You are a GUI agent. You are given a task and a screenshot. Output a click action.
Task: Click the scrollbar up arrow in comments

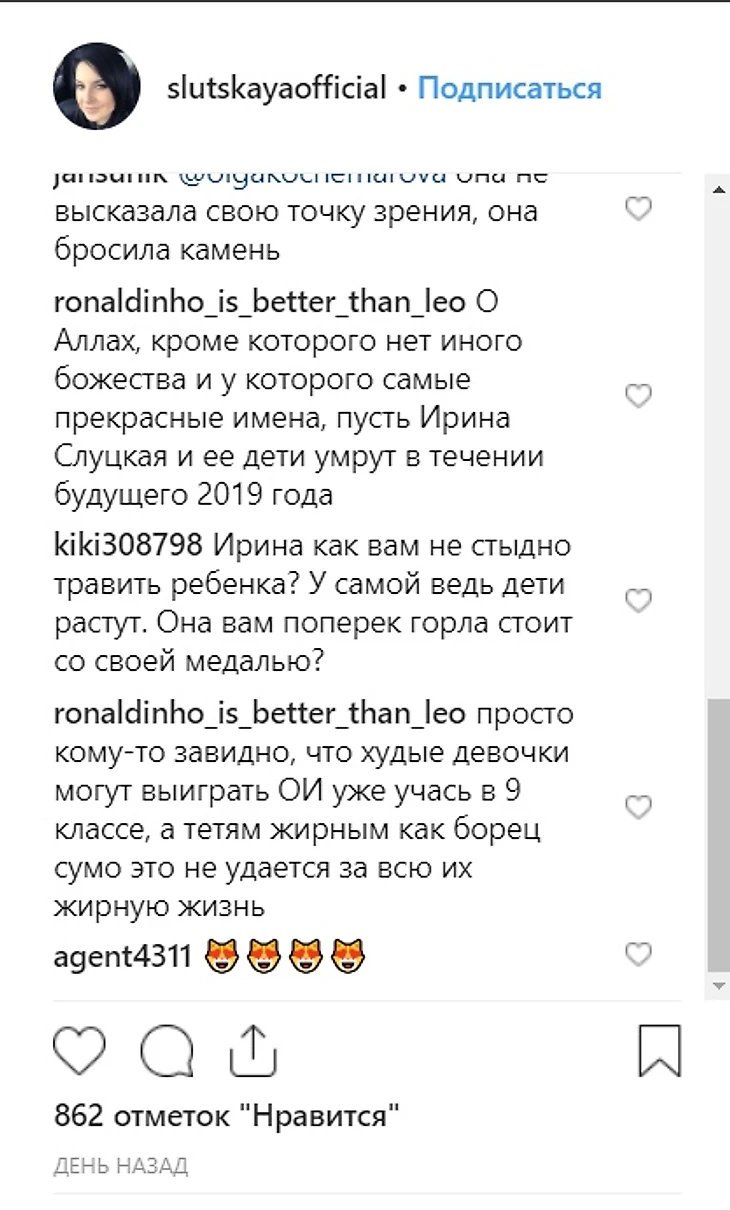717,188
